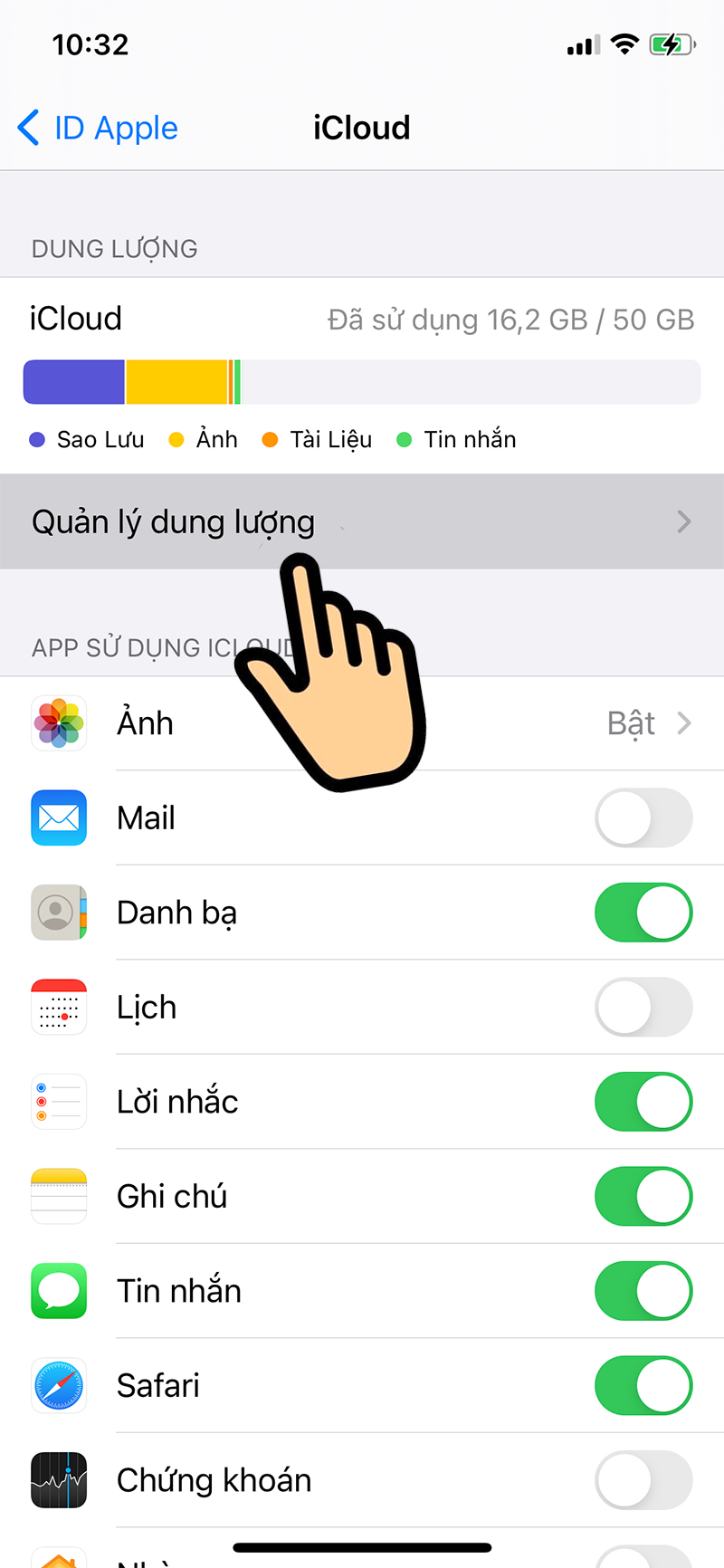Image resolution: width=724 pixels, height=1568 pixels.
Task: Tap the Tin nhắn (Messages) app icon
Action: tap(58, 1291)
